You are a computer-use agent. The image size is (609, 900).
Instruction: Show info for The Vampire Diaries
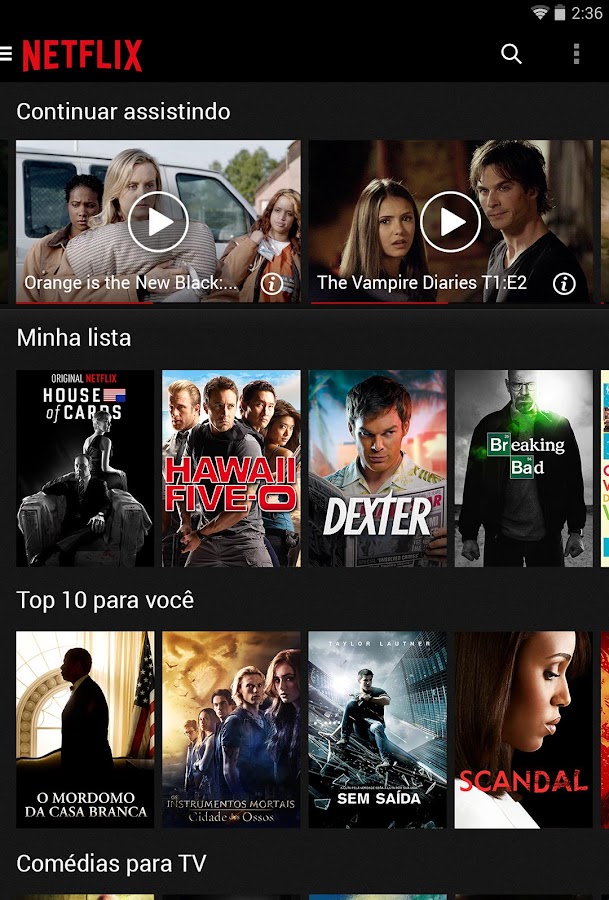564,284
